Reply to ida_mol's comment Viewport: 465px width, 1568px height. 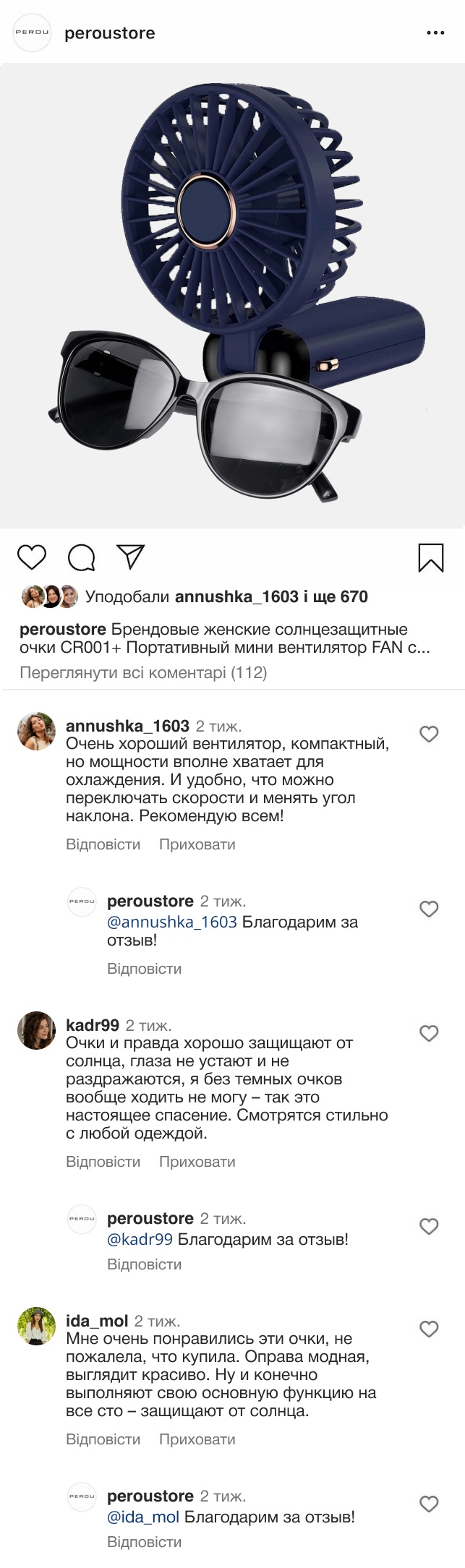[103, 1439]
